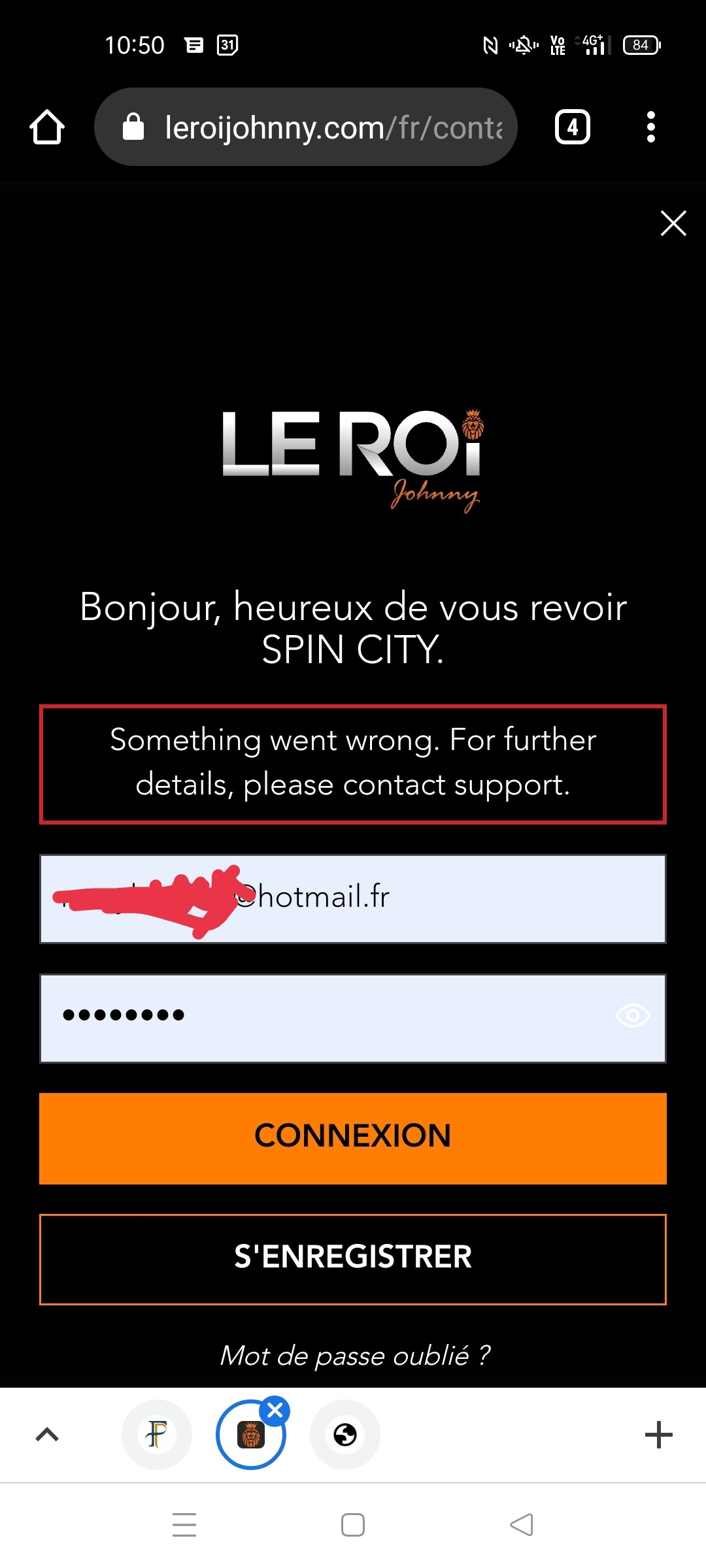Switch to the tab with the P icon
The image size is (706, 1568).
pyautogui.click(x=157, y=1435)
